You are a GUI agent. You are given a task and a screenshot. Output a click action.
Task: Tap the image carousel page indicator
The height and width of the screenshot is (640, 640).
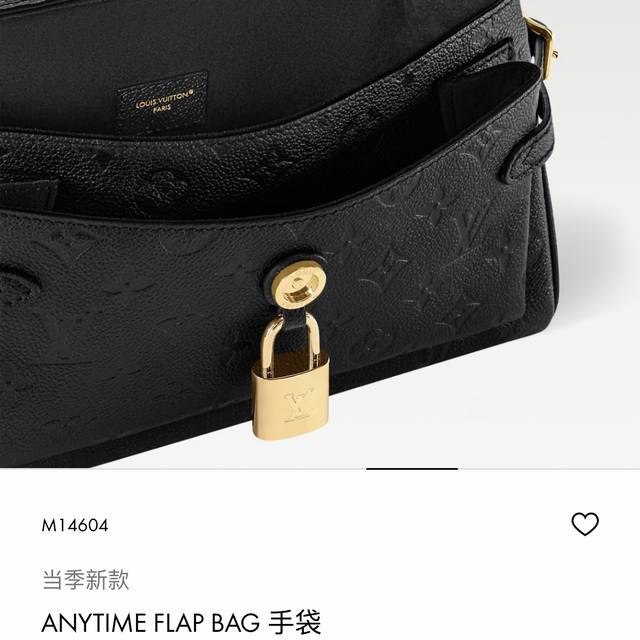(x=411, y=468)
